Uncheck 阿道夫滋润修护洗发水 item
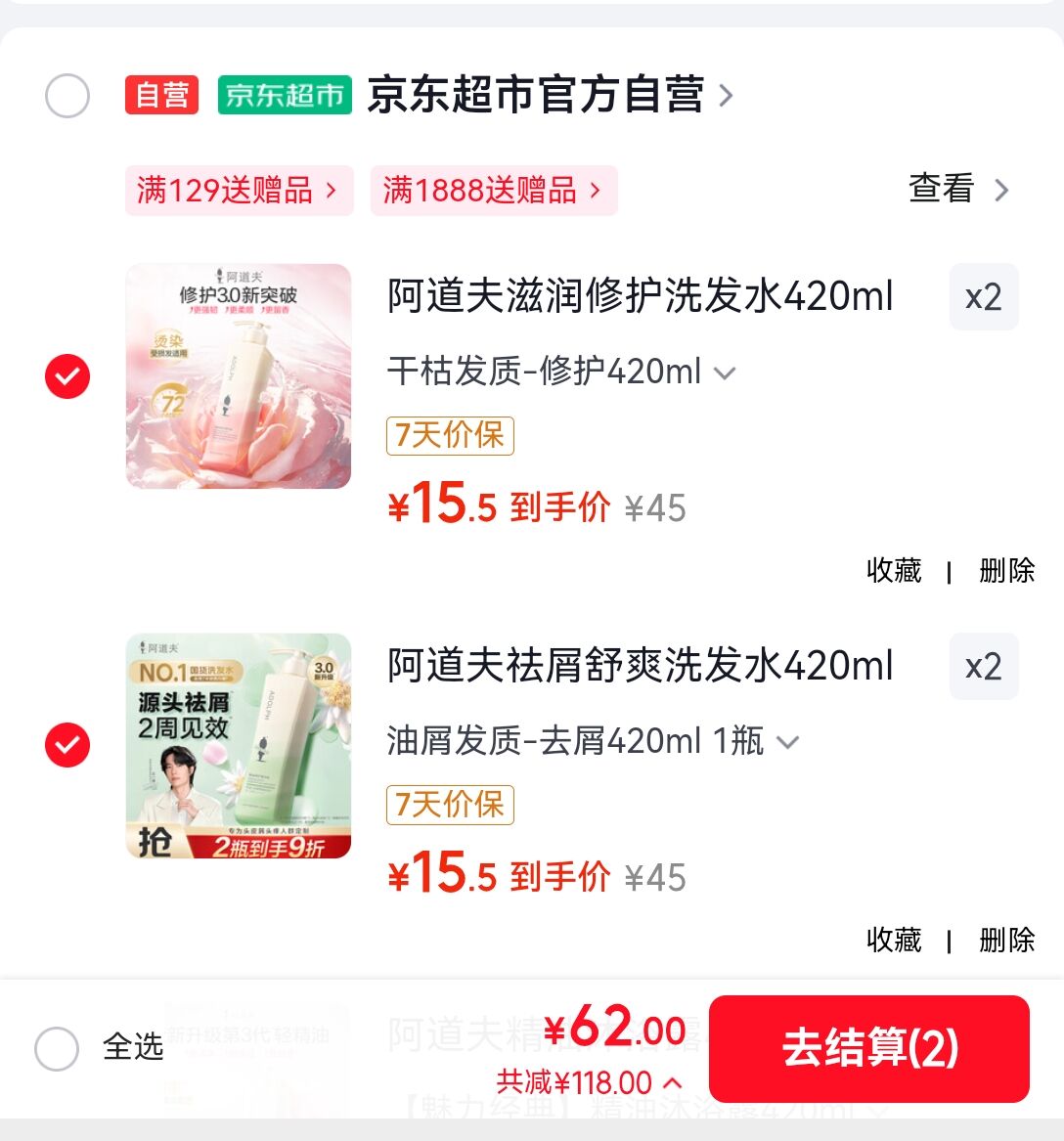 point(67,376)
